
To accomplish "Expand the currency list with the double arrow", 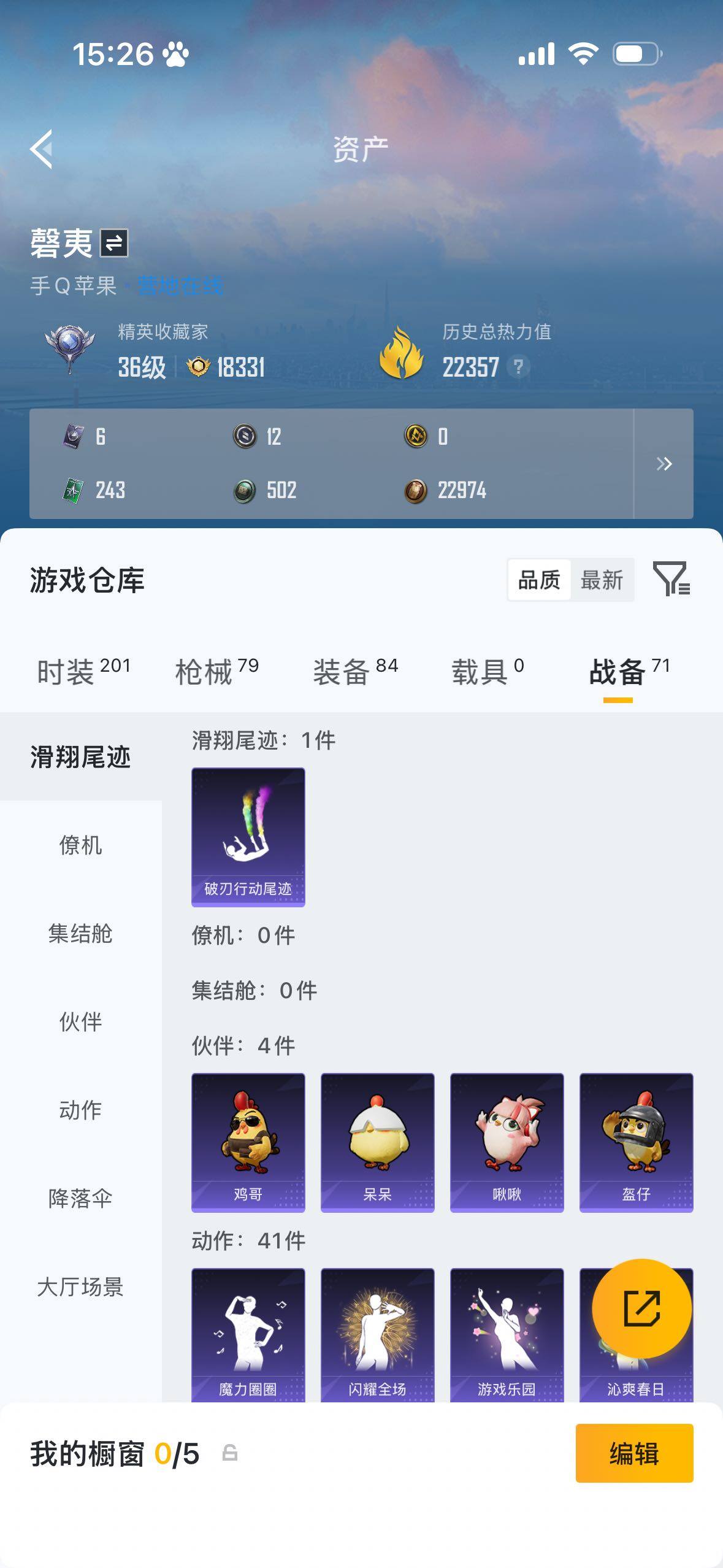I will [x=665, y=464].
